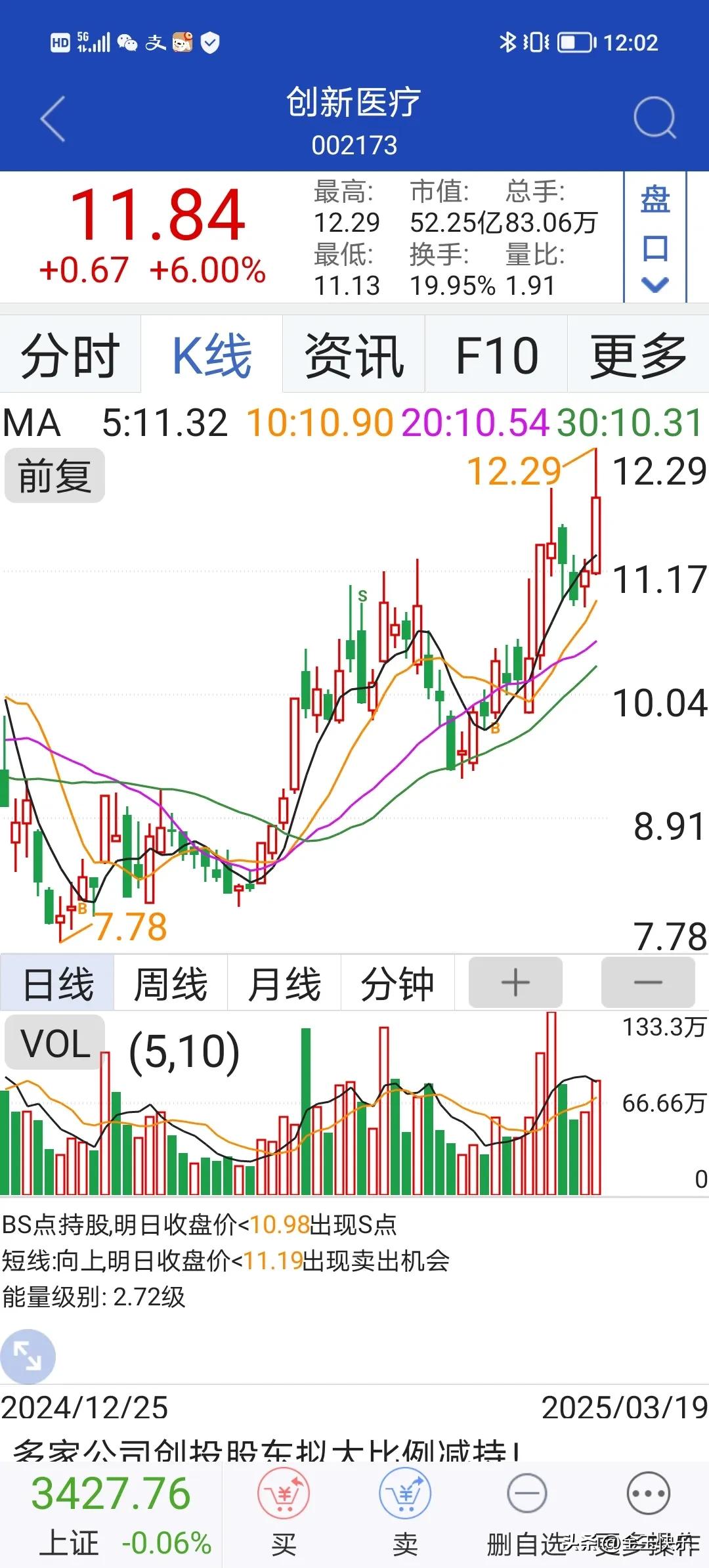Open volume indicator settings via VOL label

pos(54,1044)
